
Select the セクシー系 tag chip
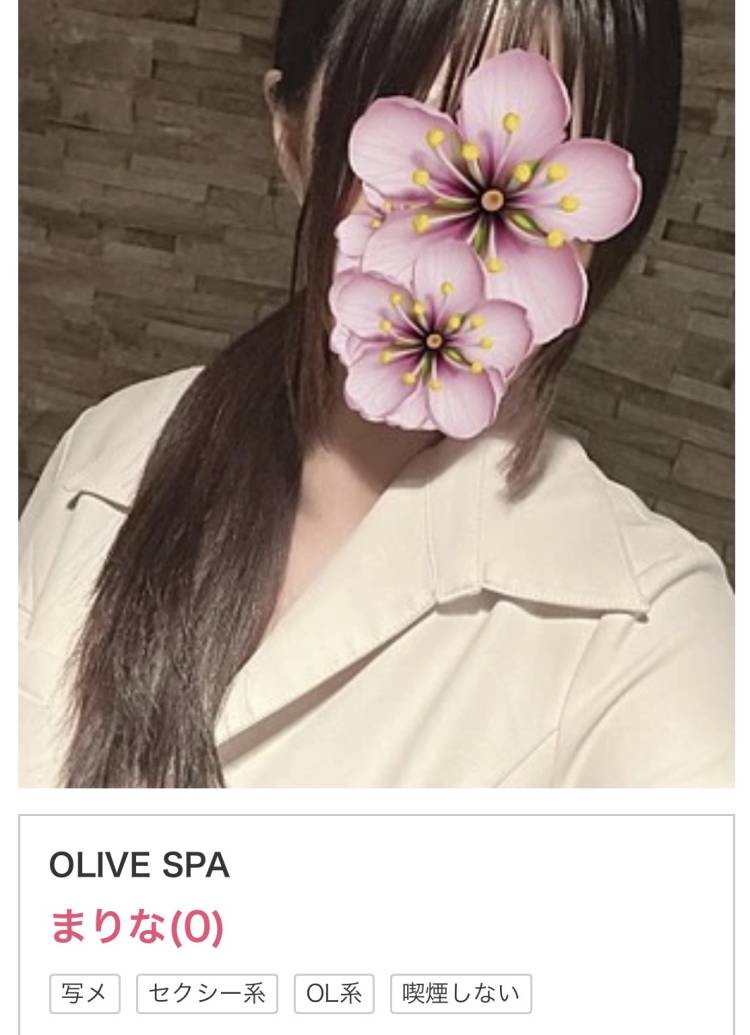pos(207,993)
